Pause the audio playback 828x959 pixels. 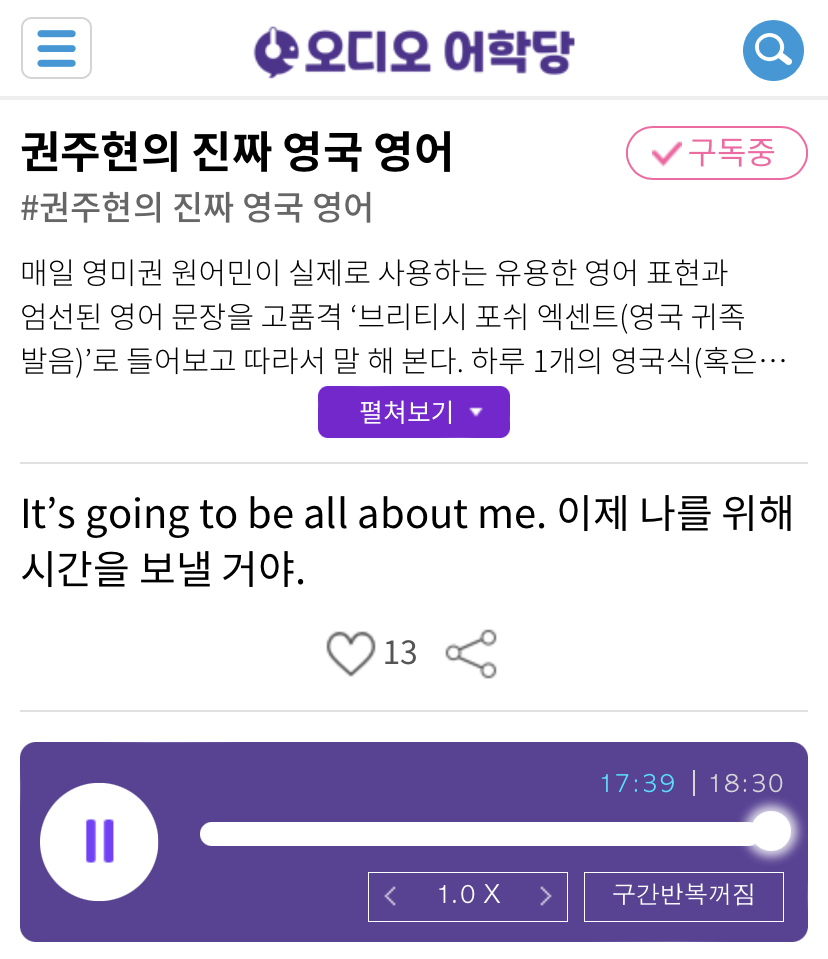tap(99, 841)
